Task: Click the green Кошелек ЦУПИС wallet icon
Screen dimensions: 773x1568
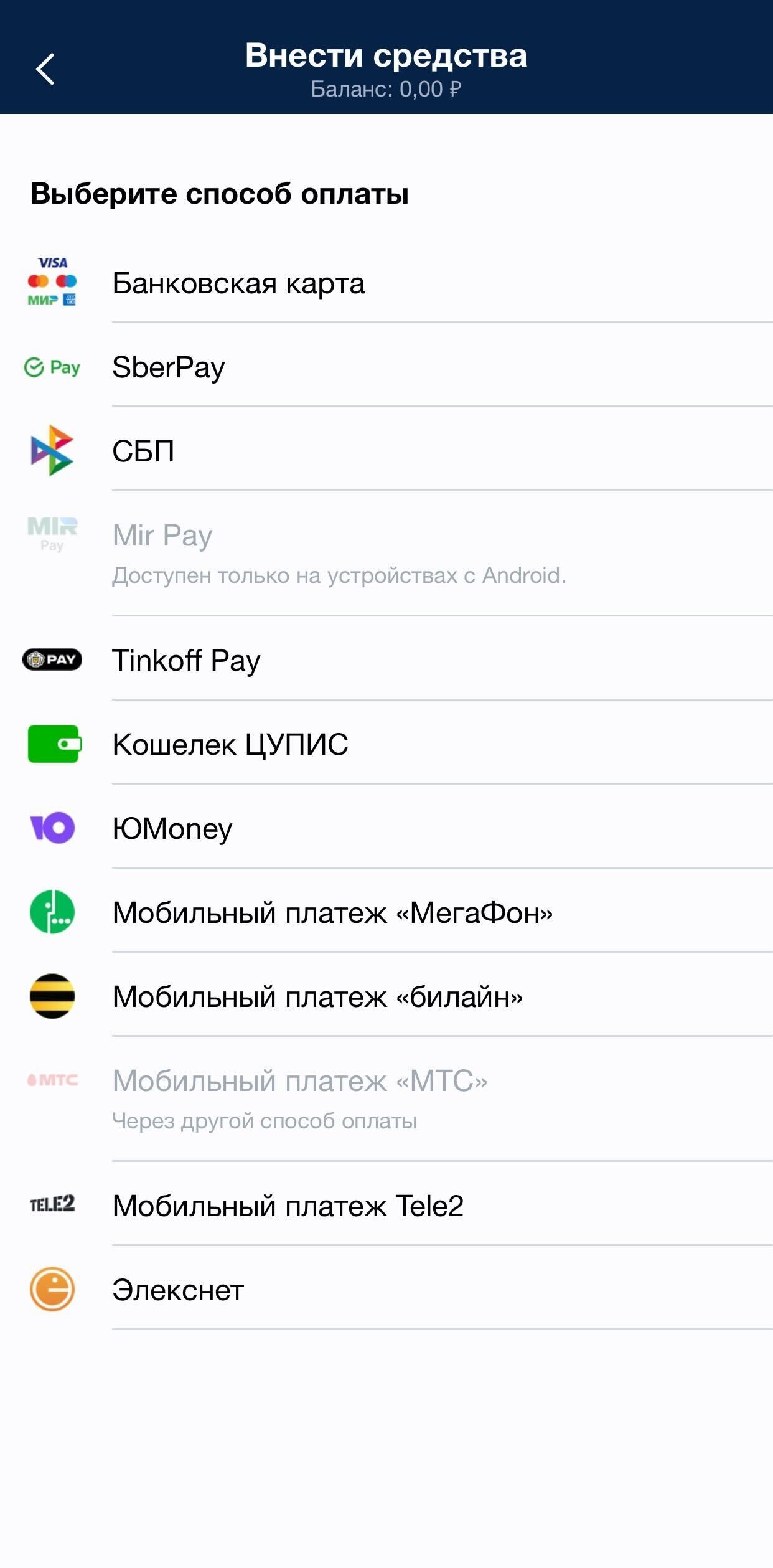Action: point(52,744)
